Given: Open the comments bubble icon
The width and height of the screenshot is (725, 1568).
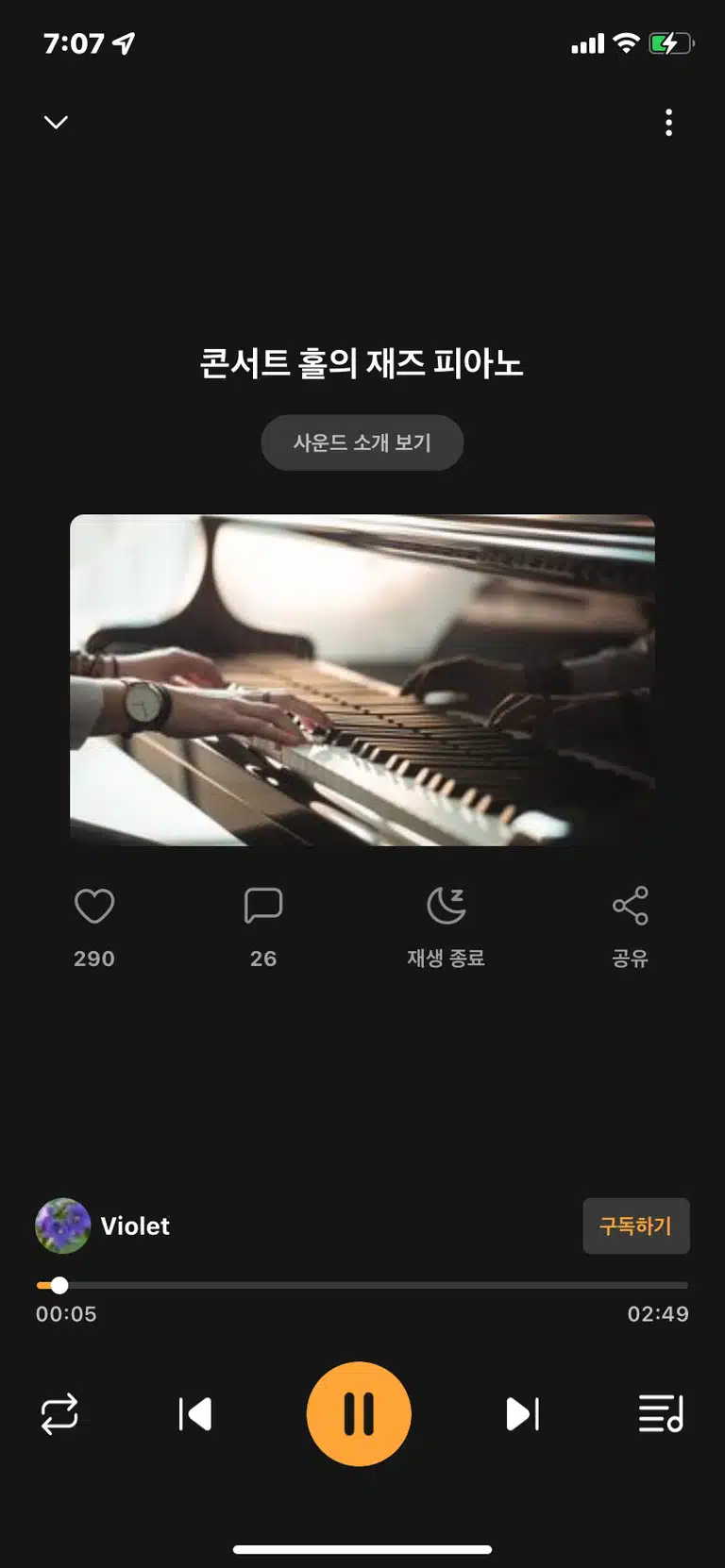Looking at the screenshot, I should click(263, 905).
